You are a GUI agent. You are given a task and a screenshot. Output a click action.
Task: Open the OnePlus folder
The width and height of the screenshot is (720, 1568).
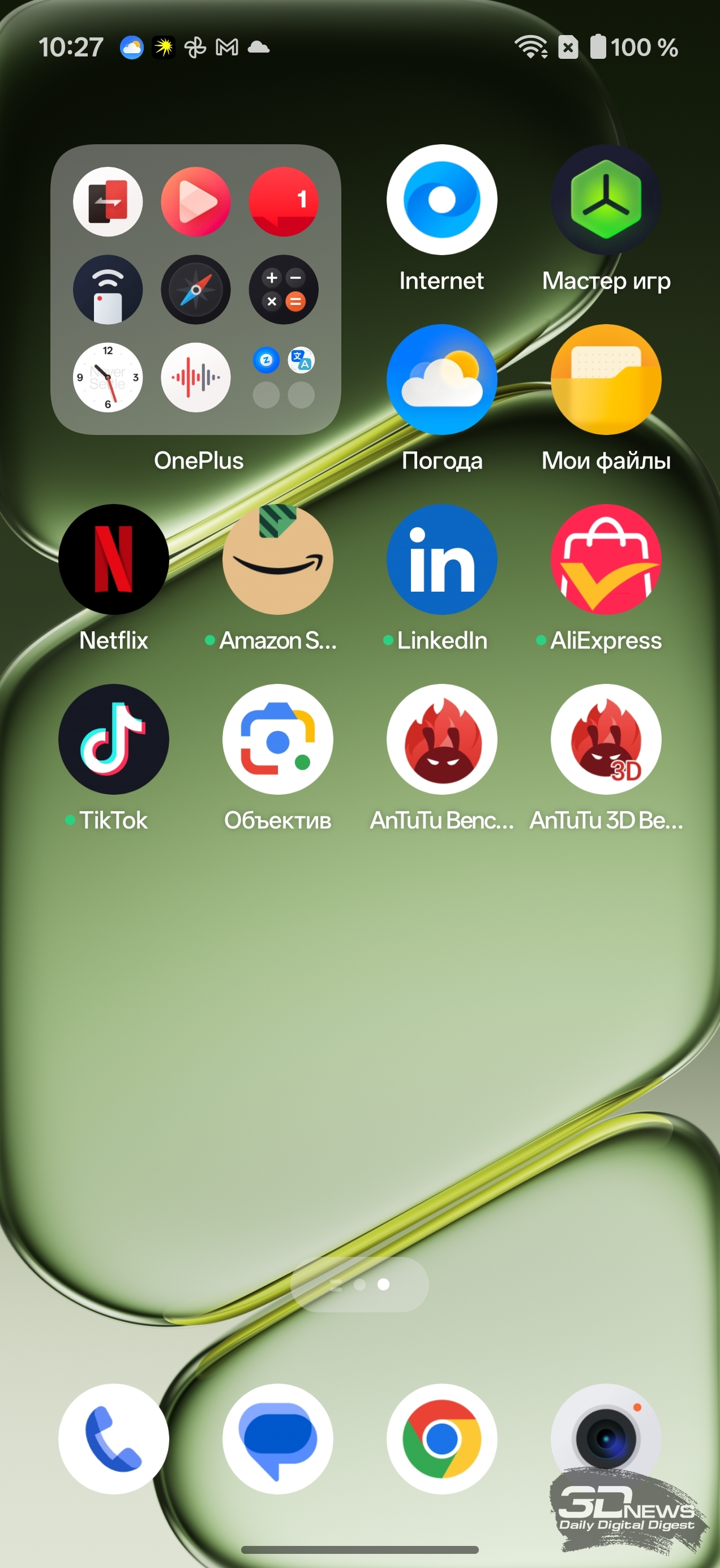(195, 289)
